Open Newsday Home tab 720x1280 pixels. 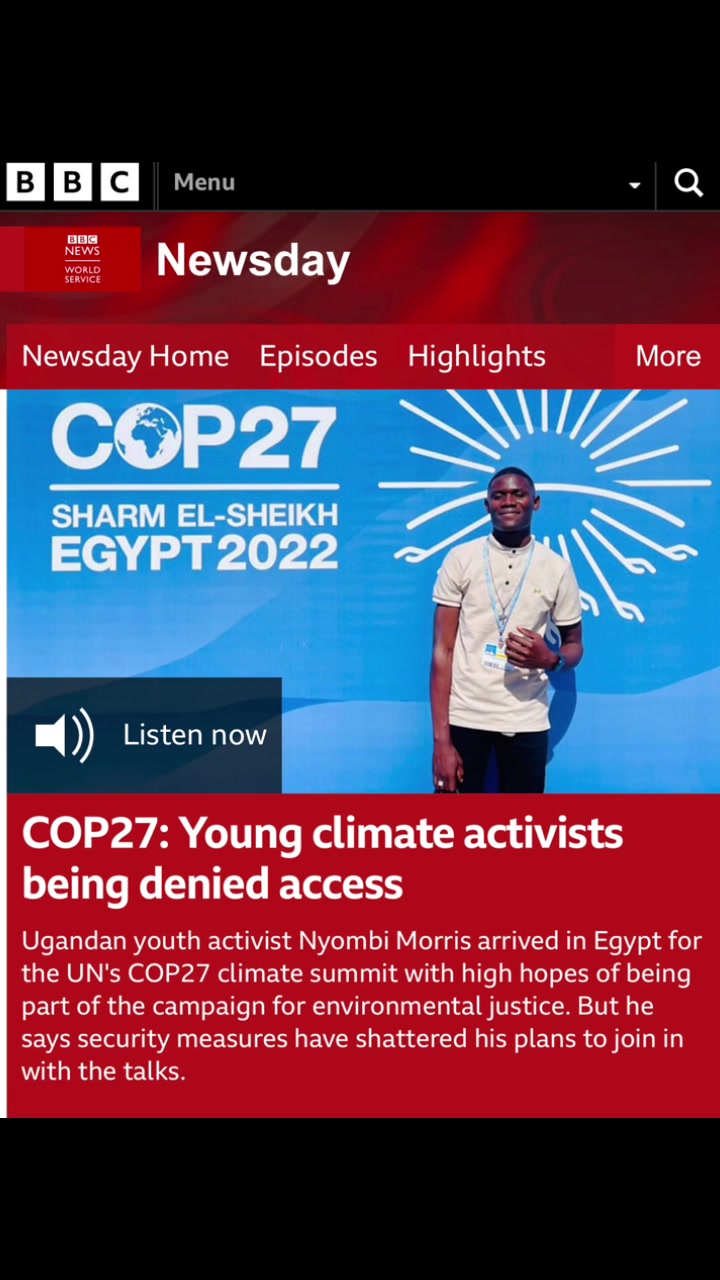click(x=125, y=356)
